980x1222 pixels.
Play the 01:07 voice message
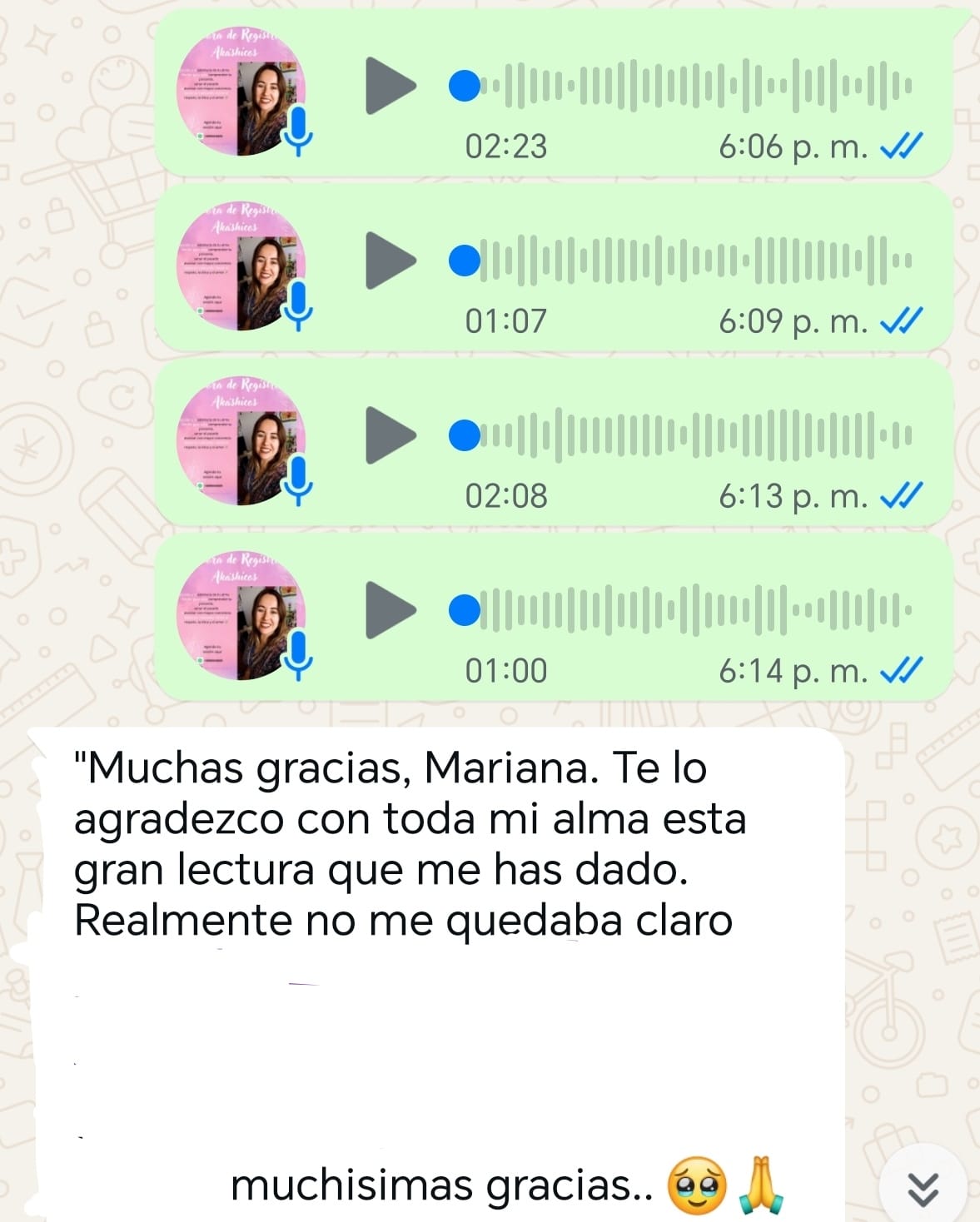click(x=391, y=261)
